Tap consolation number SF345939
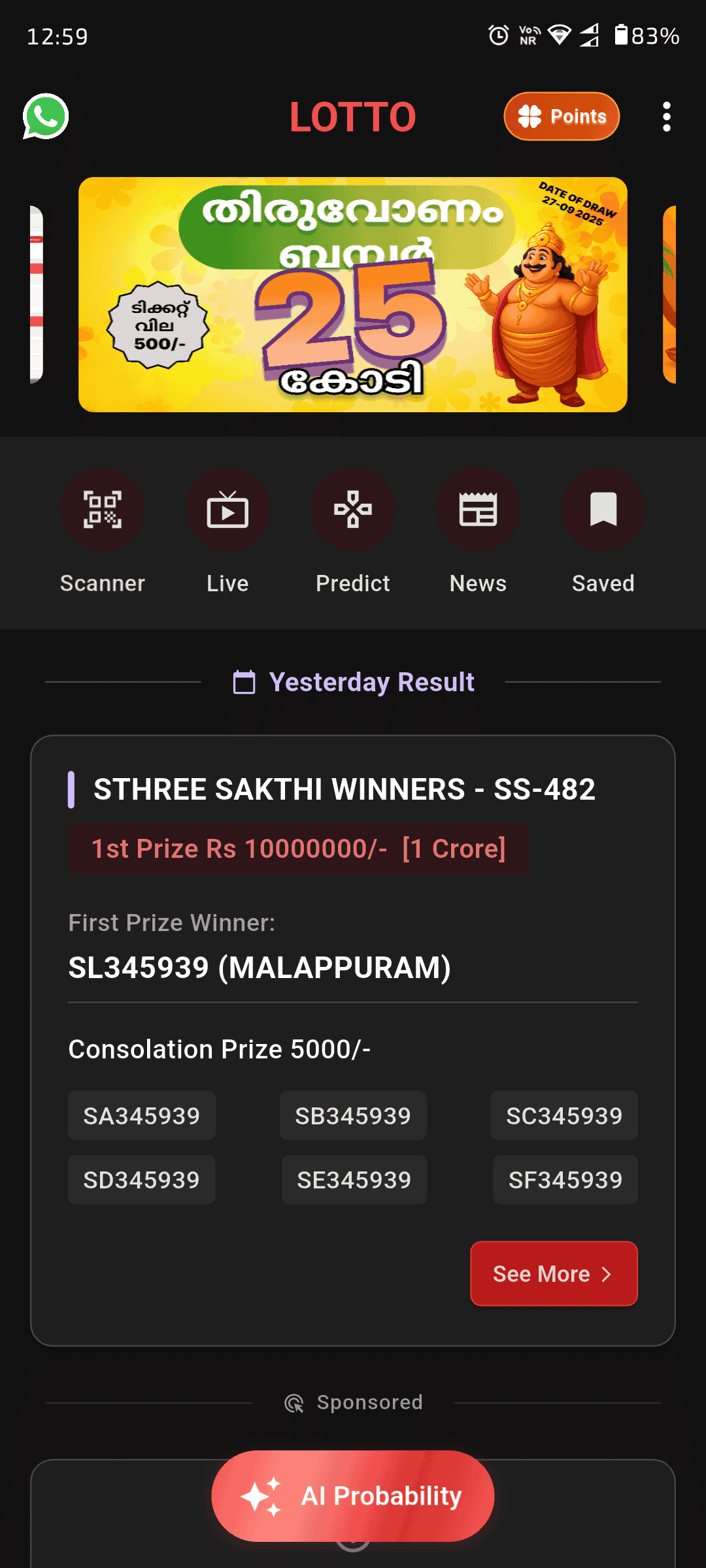Viewport: 706px width, 1568px height. click(x=564, y=1179)
